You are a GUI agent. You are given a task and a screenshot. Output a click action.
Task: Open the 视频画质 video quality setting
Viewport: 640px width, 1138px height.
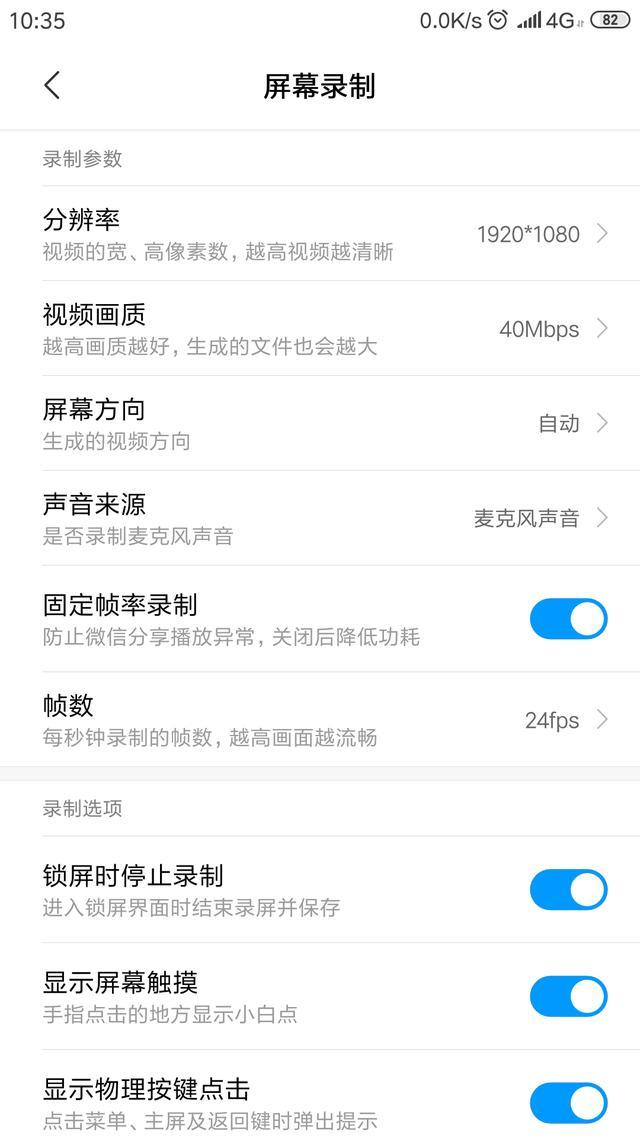320,328
